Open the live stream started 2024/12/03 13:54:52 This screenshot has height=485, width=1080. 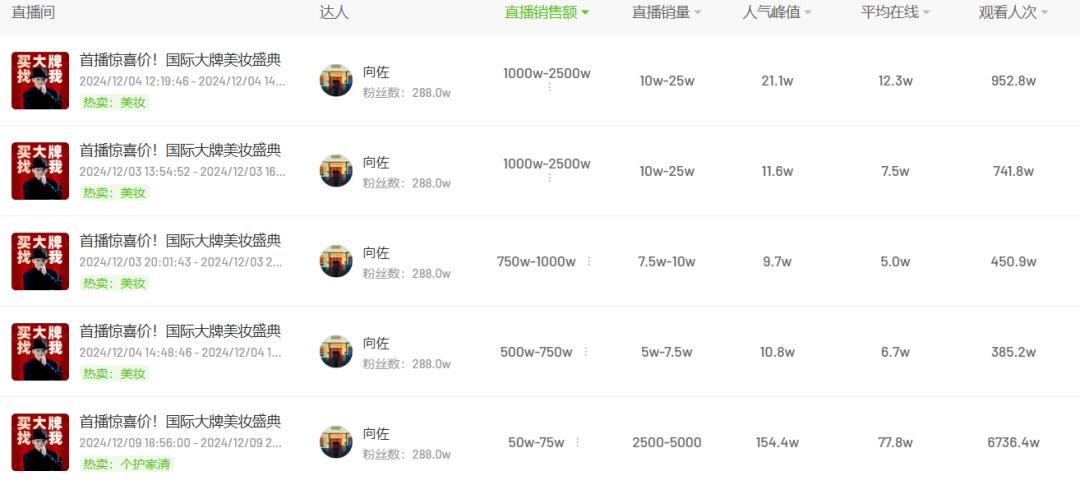click(180, 150)
